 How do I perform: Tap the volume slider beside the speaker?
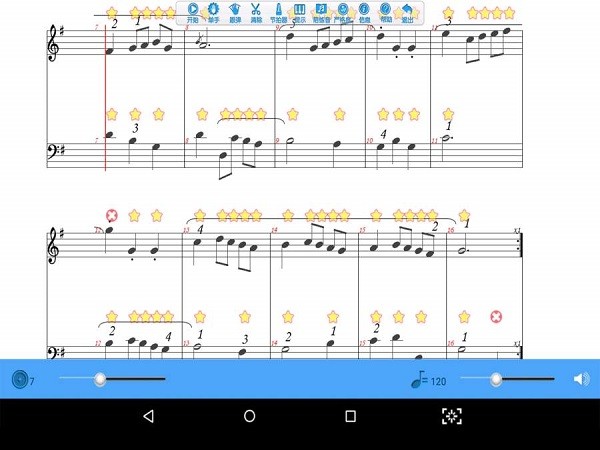tap(496, 379)
